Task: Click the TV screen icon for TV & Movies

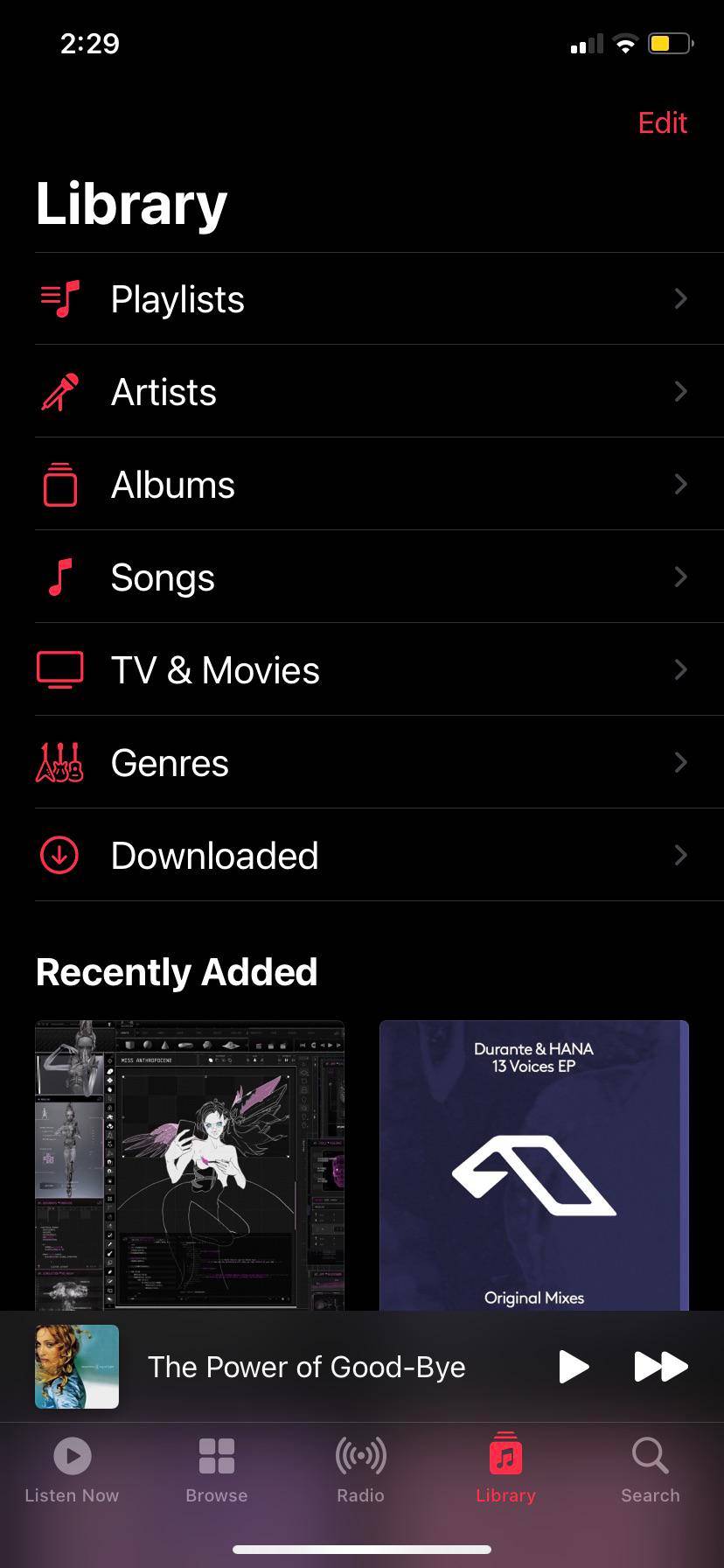Action: [58, 669]
